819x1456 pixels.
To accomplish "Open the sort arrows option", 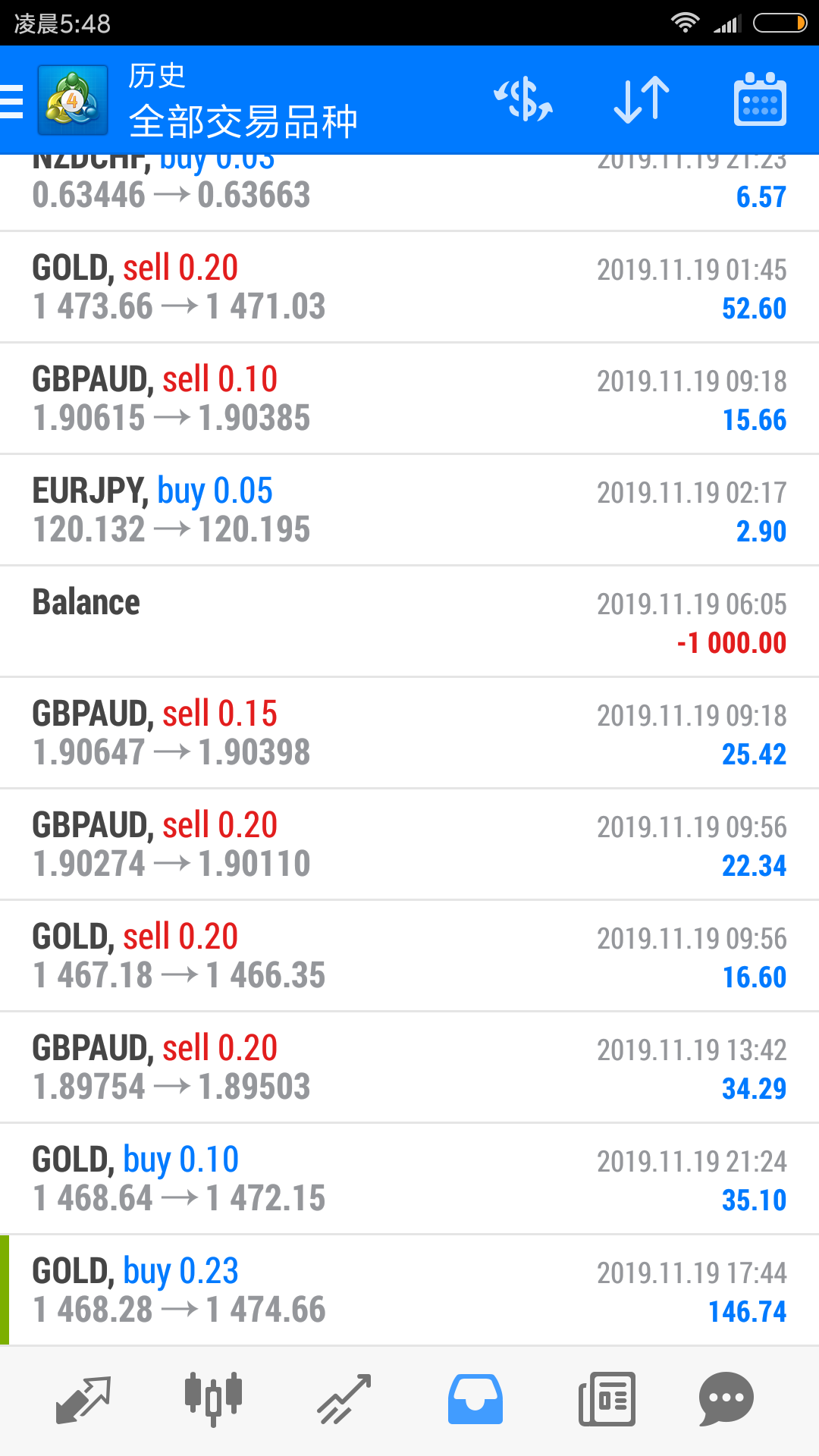I will coord(642,99).
